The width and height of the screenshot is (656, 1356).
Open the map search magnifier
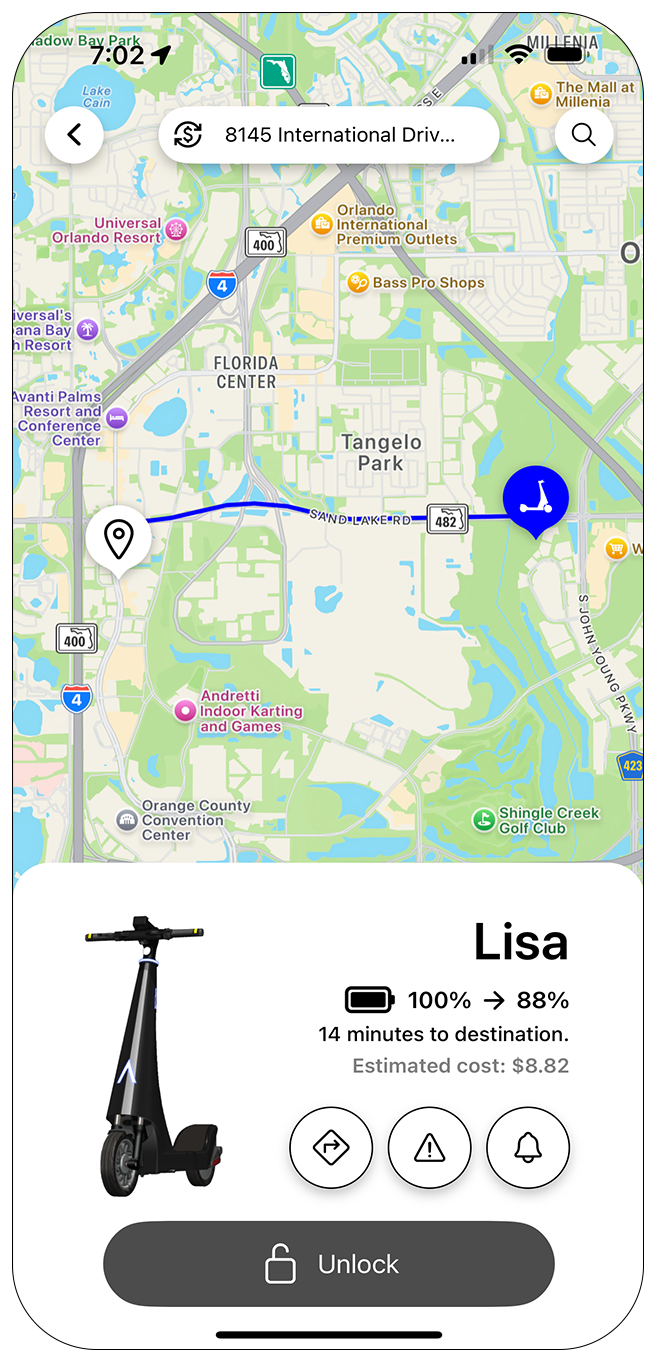tap(584, 135)
